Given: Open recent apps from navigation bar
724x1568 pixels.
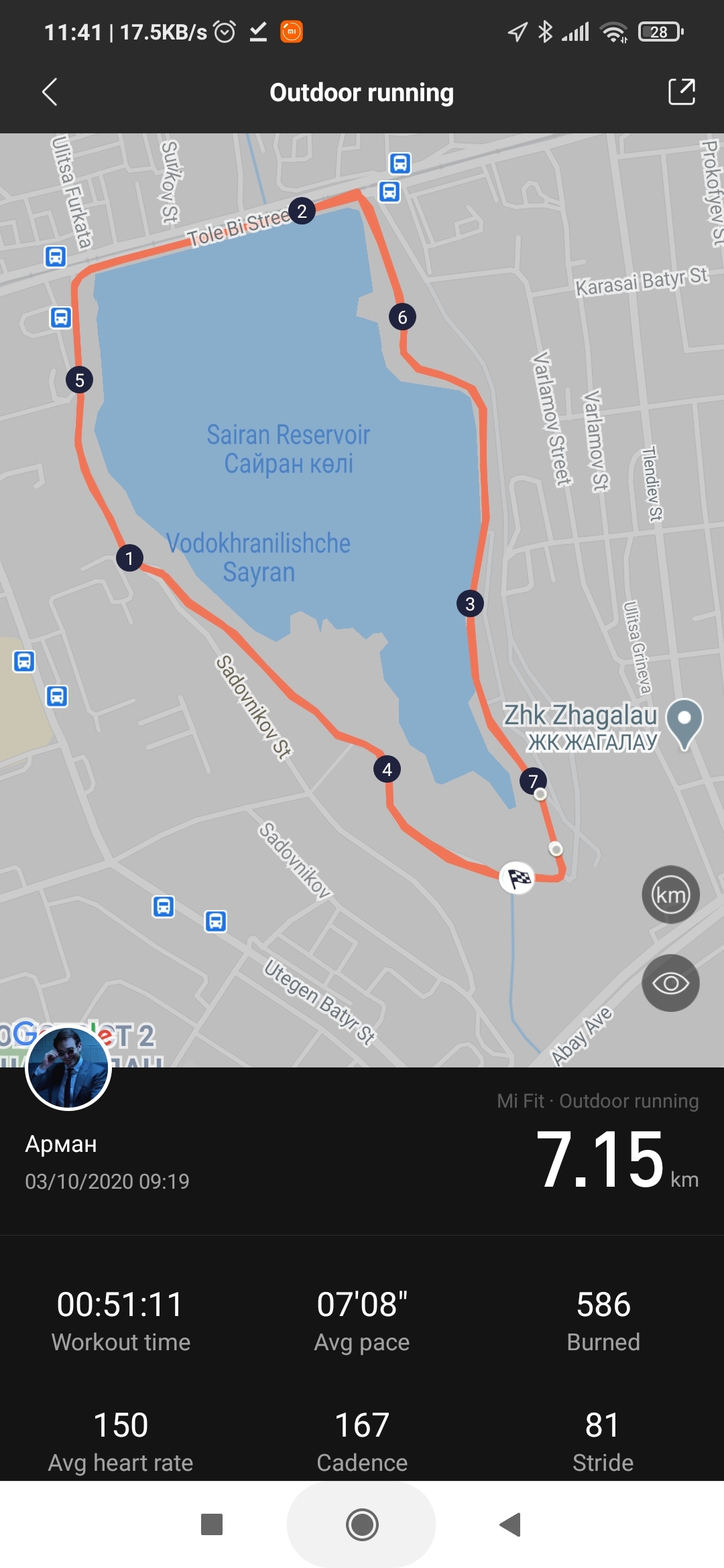Looking at the screenshot, I should [x=212, y=1524].
